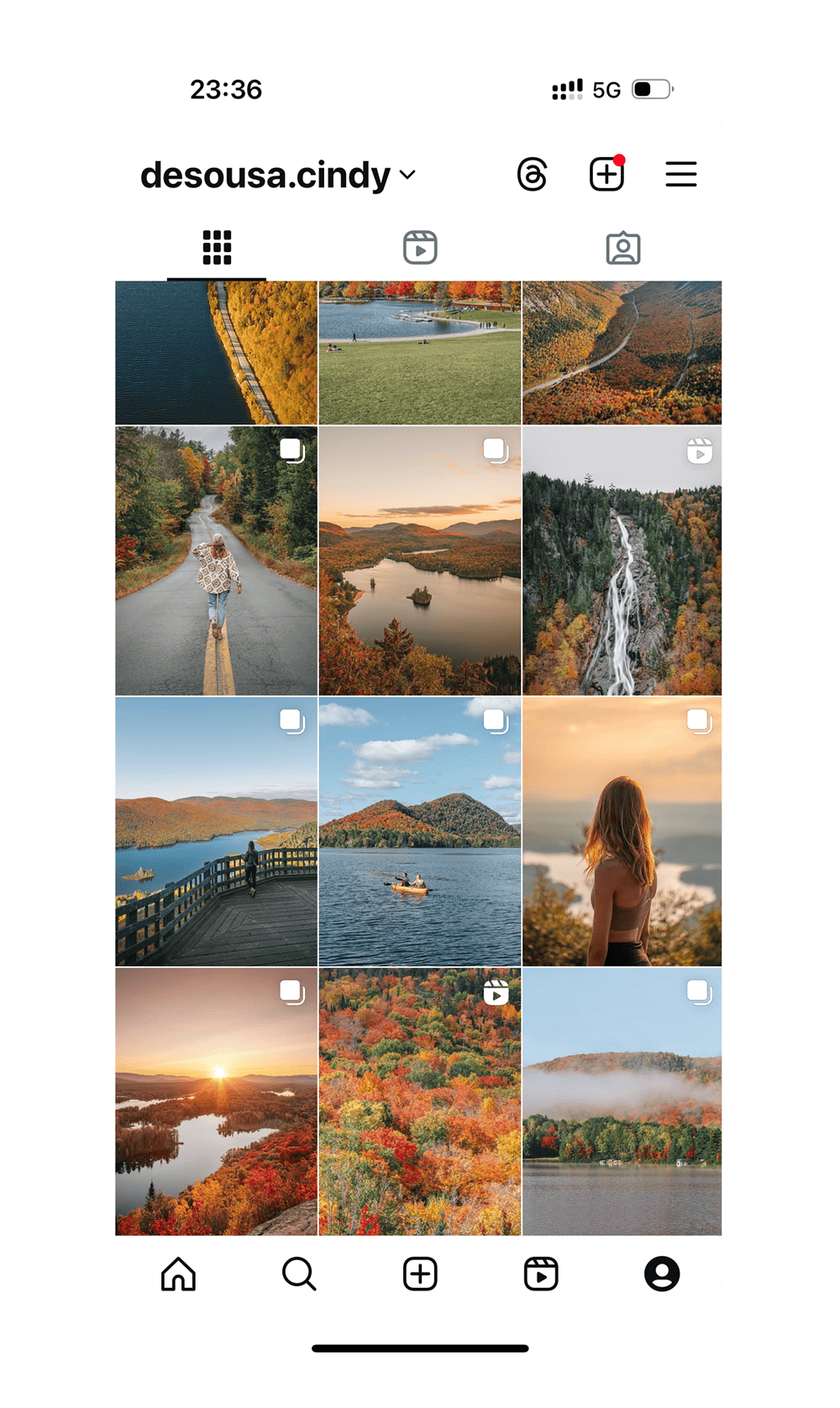Open the Search tab in bottom bar
Image resolution: width=840 pixels, height=1408 pixels.
tap(299, 1274)
